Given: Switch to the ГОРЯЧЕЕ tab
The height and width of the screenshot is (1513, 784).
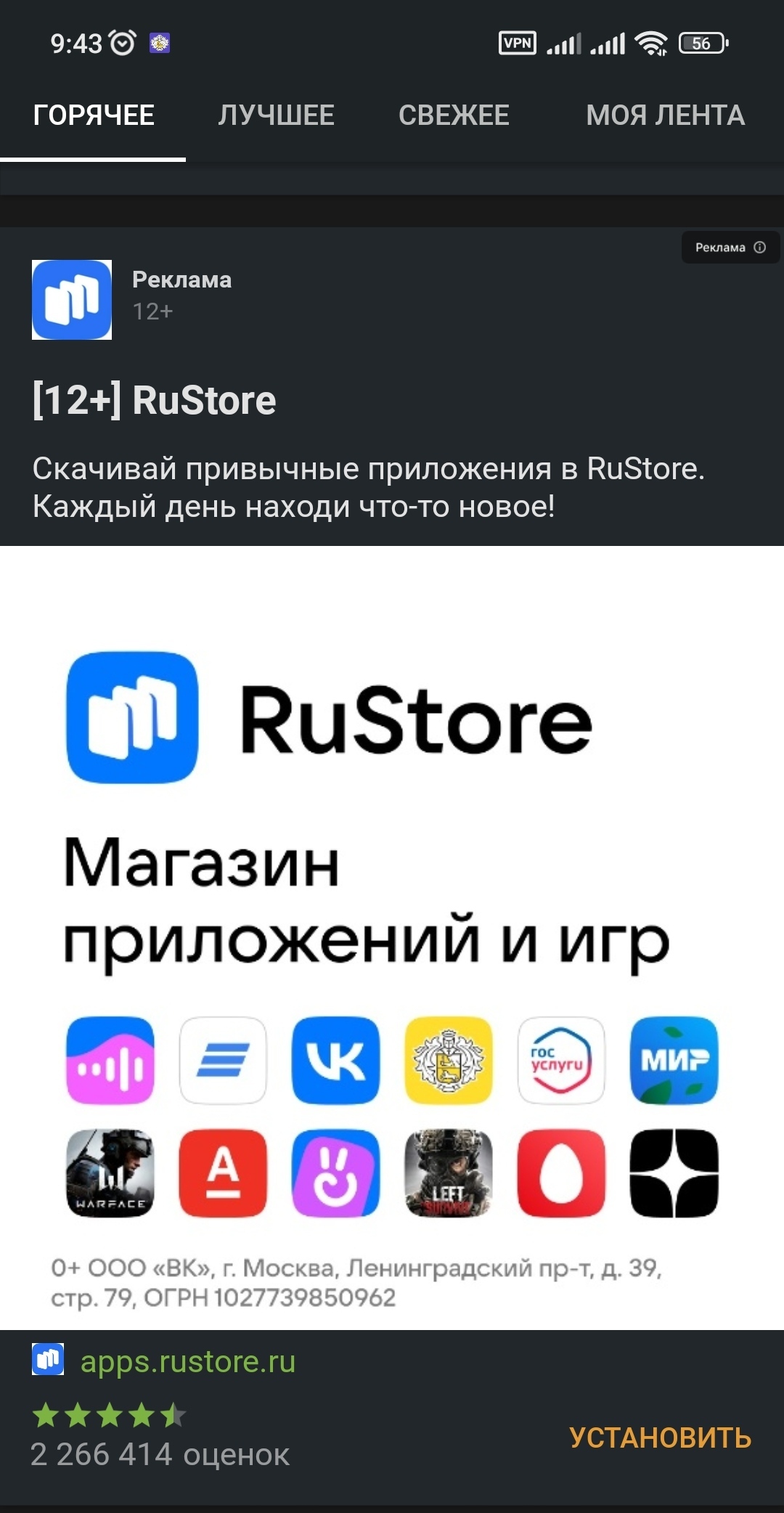Looking at the screenshot, I should click(93, 115).
